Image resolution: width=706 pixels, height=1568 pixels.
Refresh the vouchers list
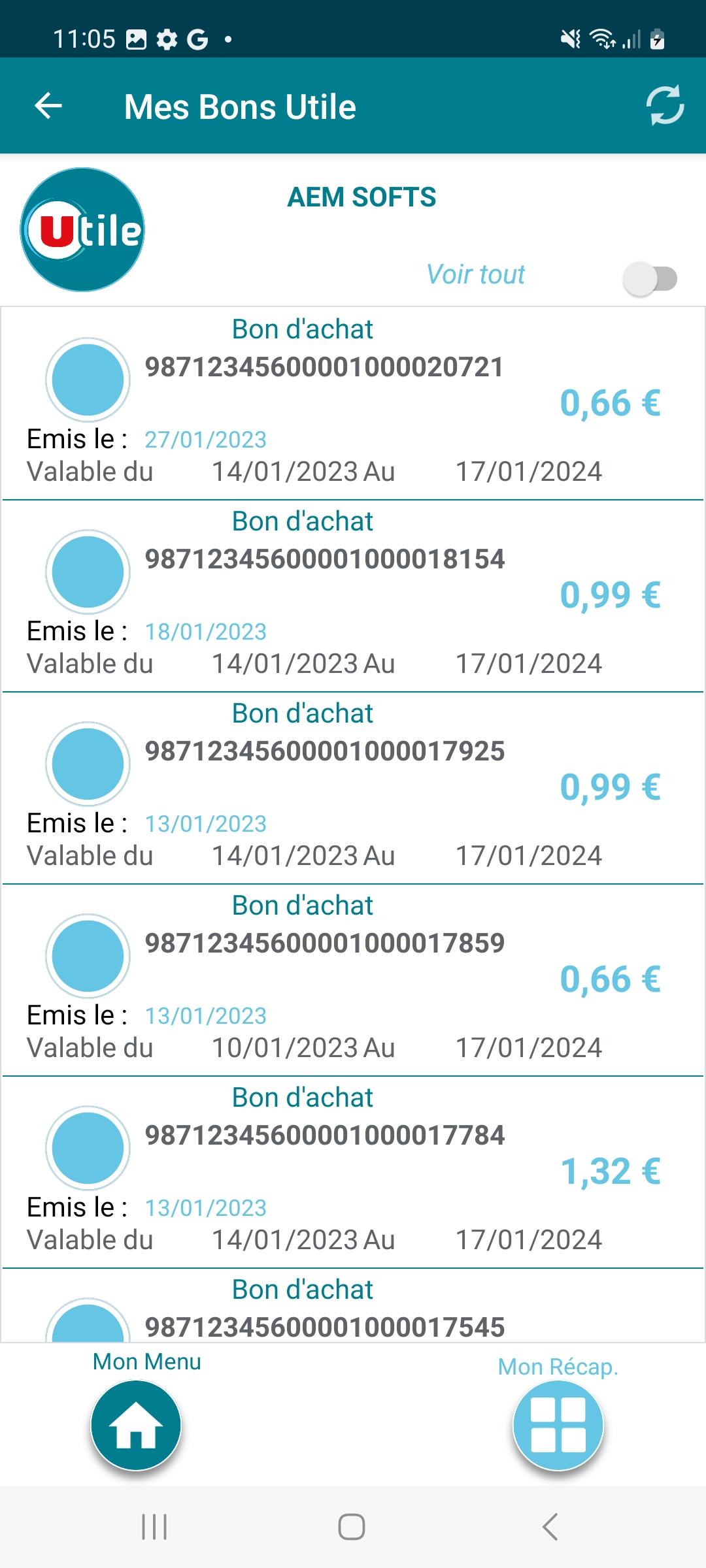point(665,105)
